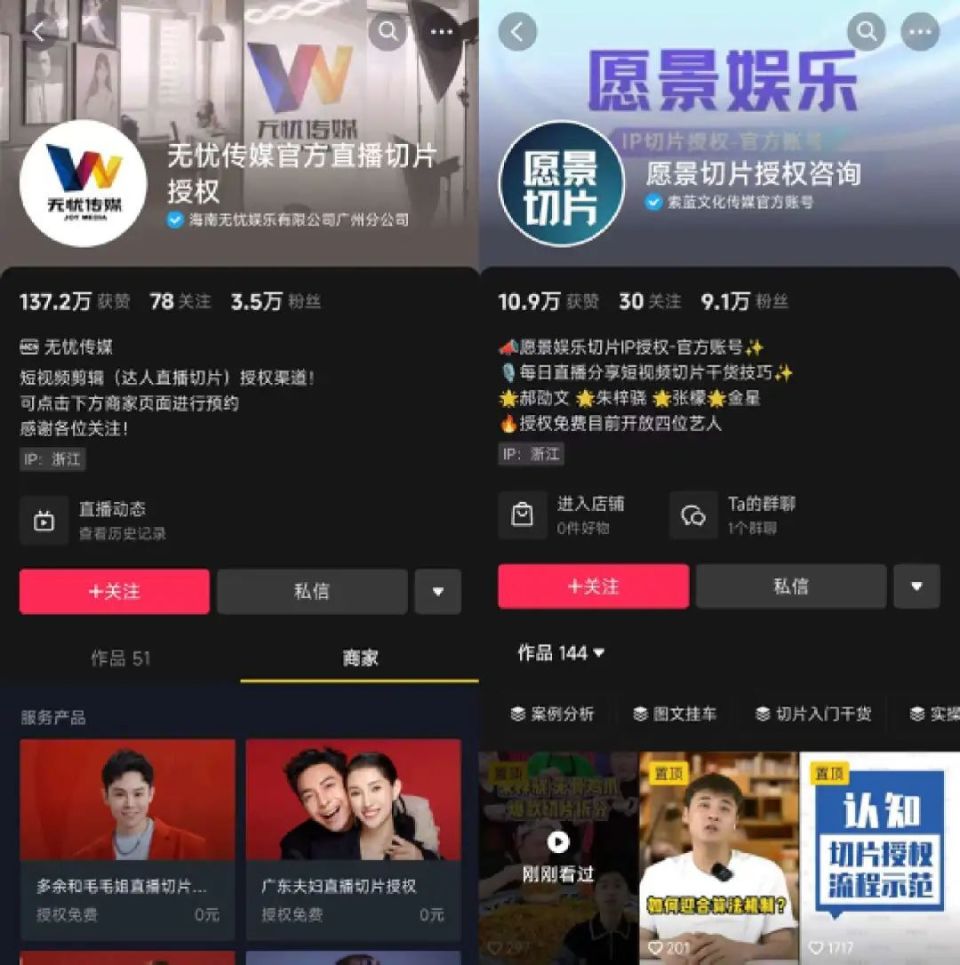960x965 pixels.
Task: Select the 案例分析 filter tab
Action: click(x=555, y=714)
